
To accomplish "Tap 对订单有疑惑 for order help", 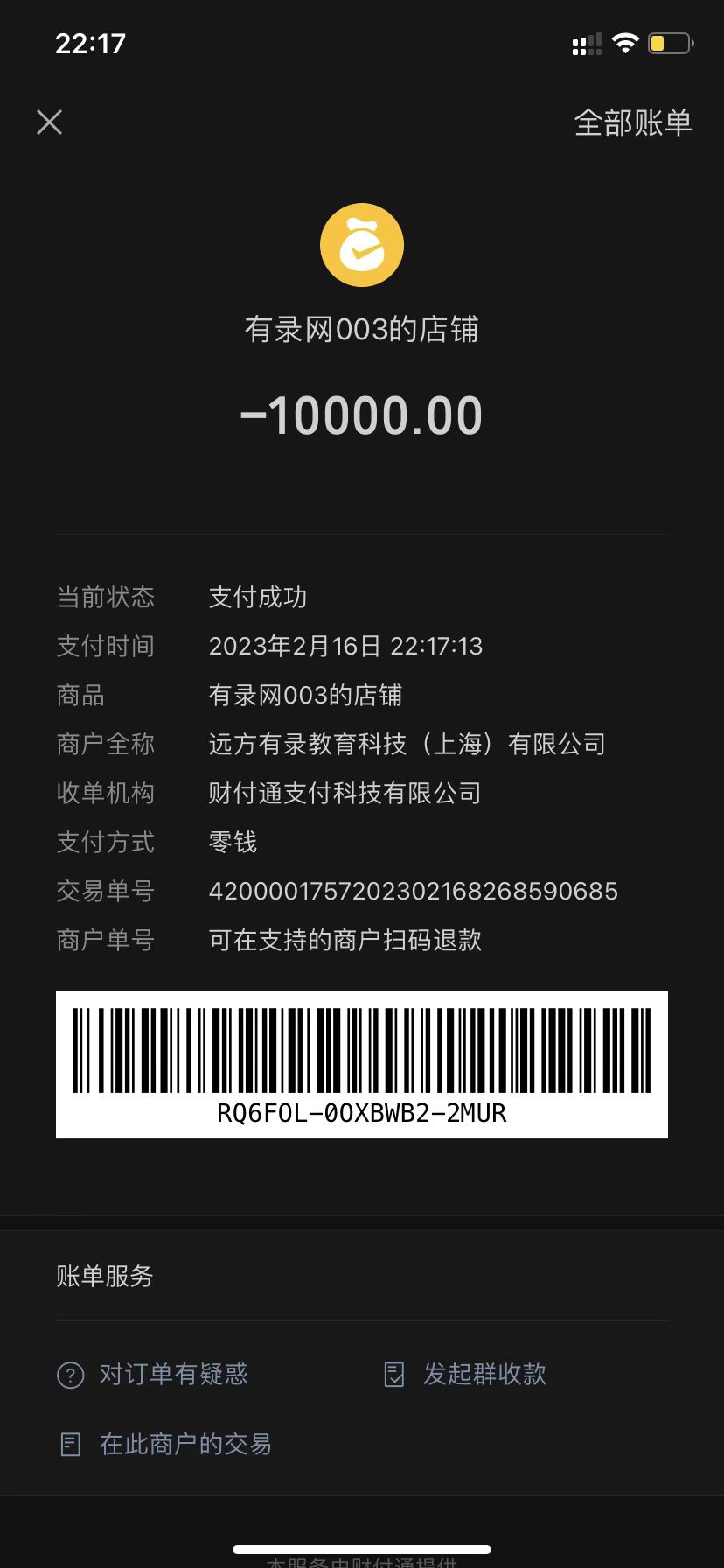I will 154,1374.
